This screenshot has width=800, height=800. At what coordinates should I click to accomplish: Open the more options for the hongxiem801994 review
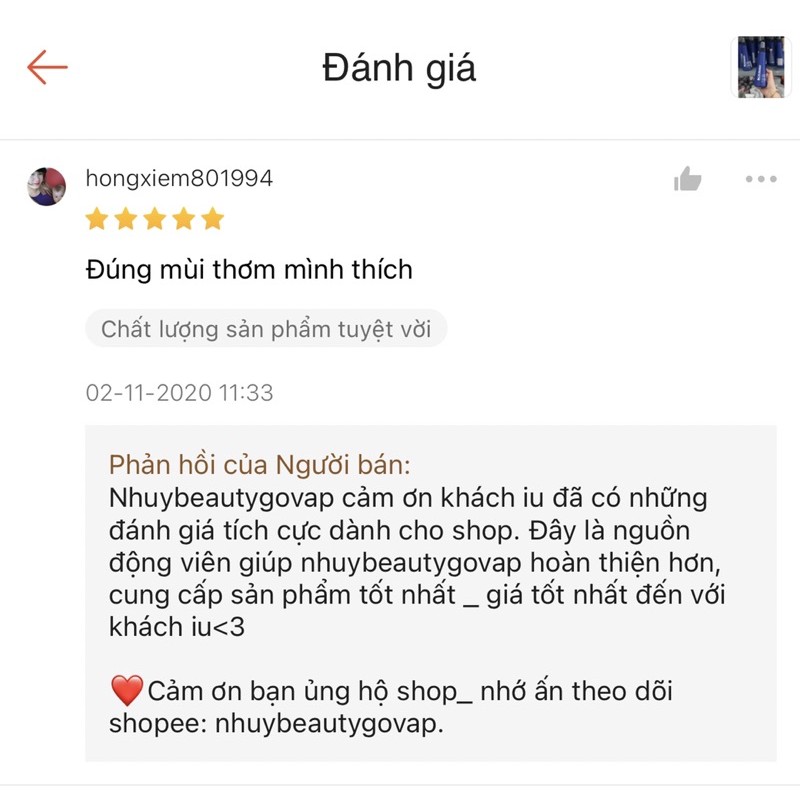760,180
